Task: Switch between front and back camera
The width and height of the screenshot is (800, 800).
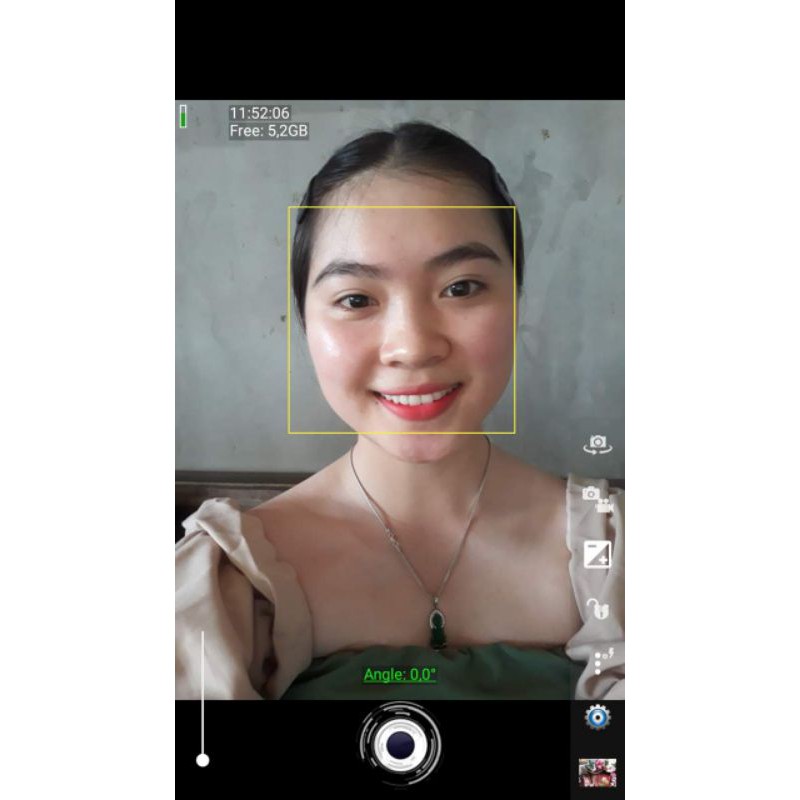Action: tap(597, 444)
